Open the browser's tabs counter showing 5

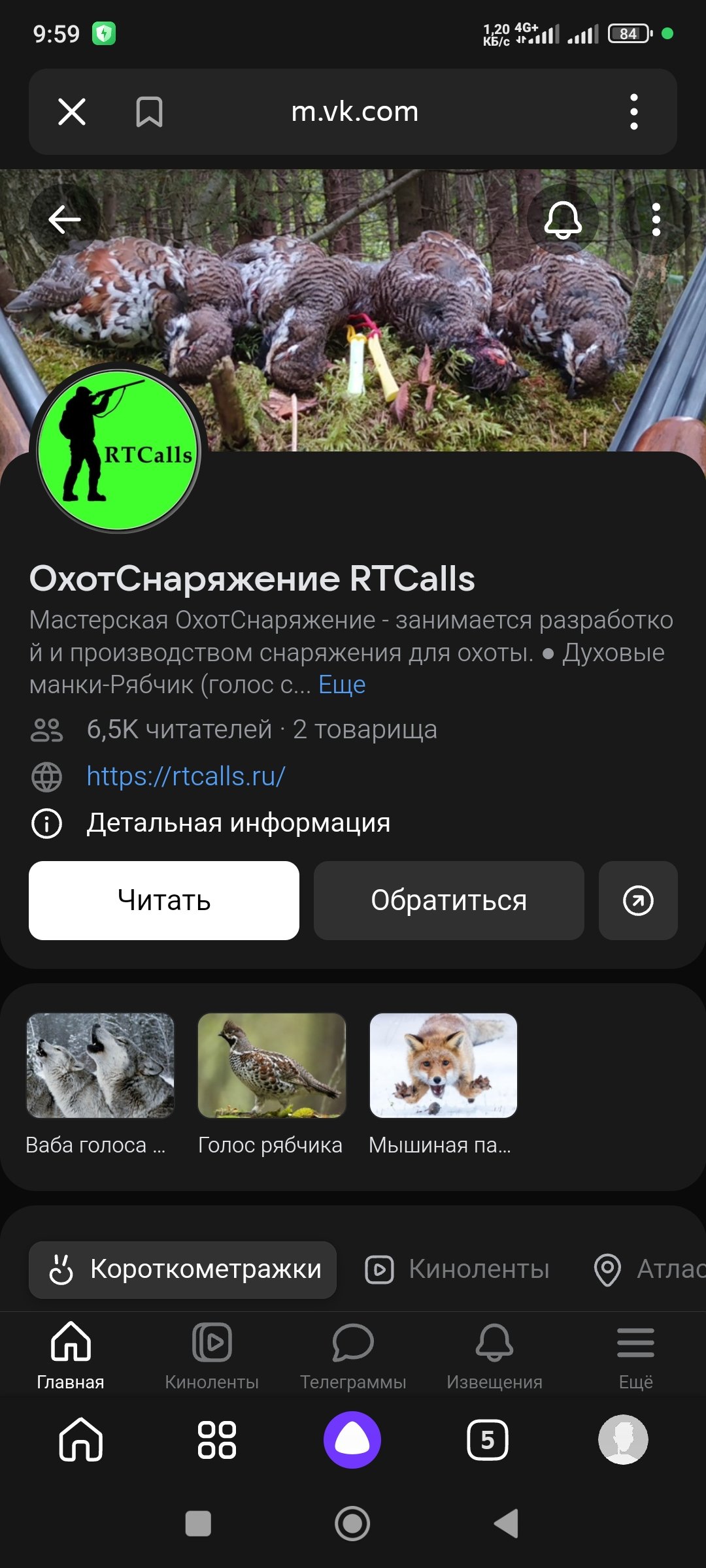(488, 1440)
